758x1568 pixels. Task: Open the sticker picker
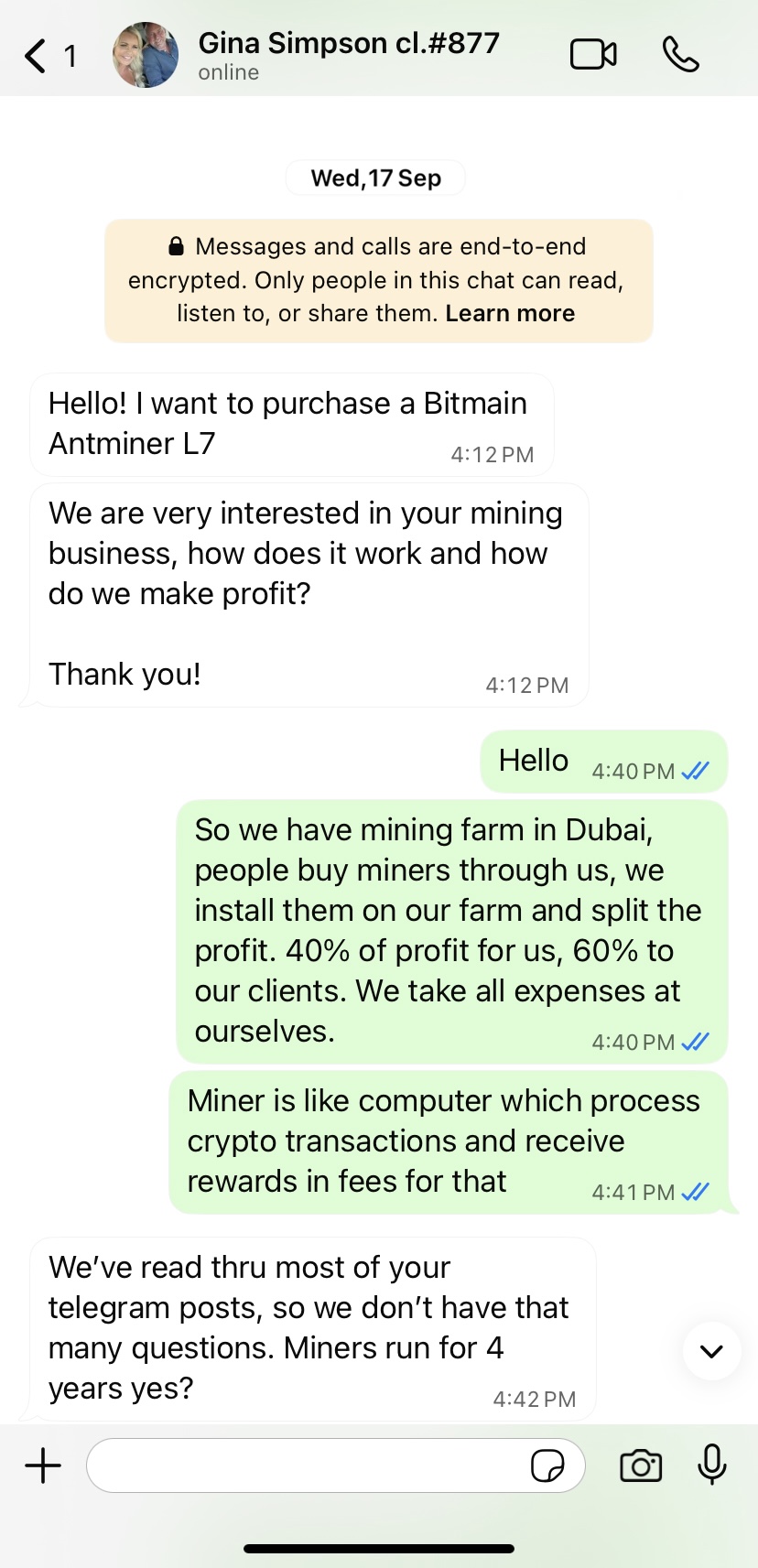(x=547, y=1465)
